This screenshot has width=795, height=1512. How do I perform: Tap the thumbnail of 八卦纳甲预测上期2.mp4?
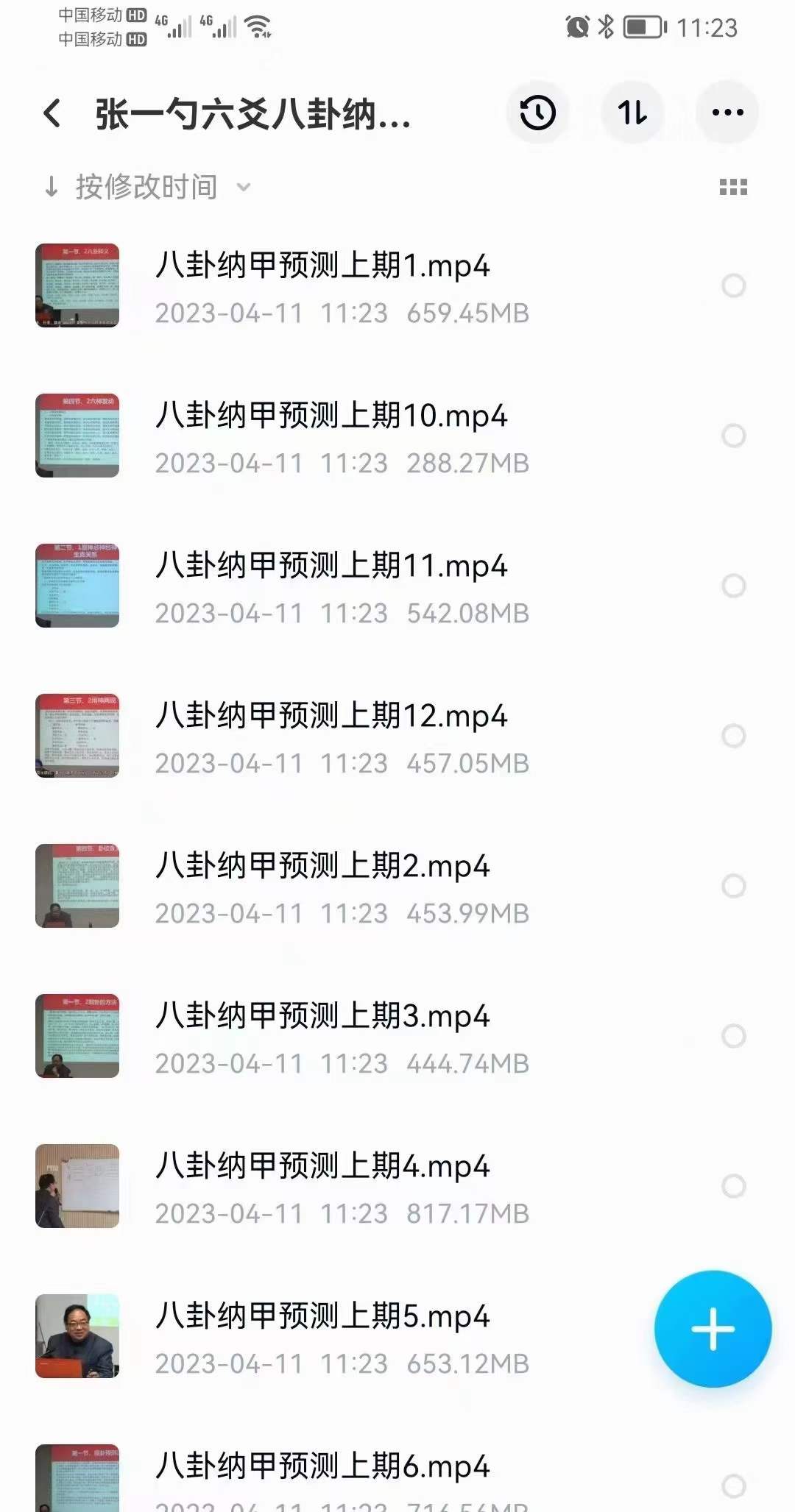[77, 887]
